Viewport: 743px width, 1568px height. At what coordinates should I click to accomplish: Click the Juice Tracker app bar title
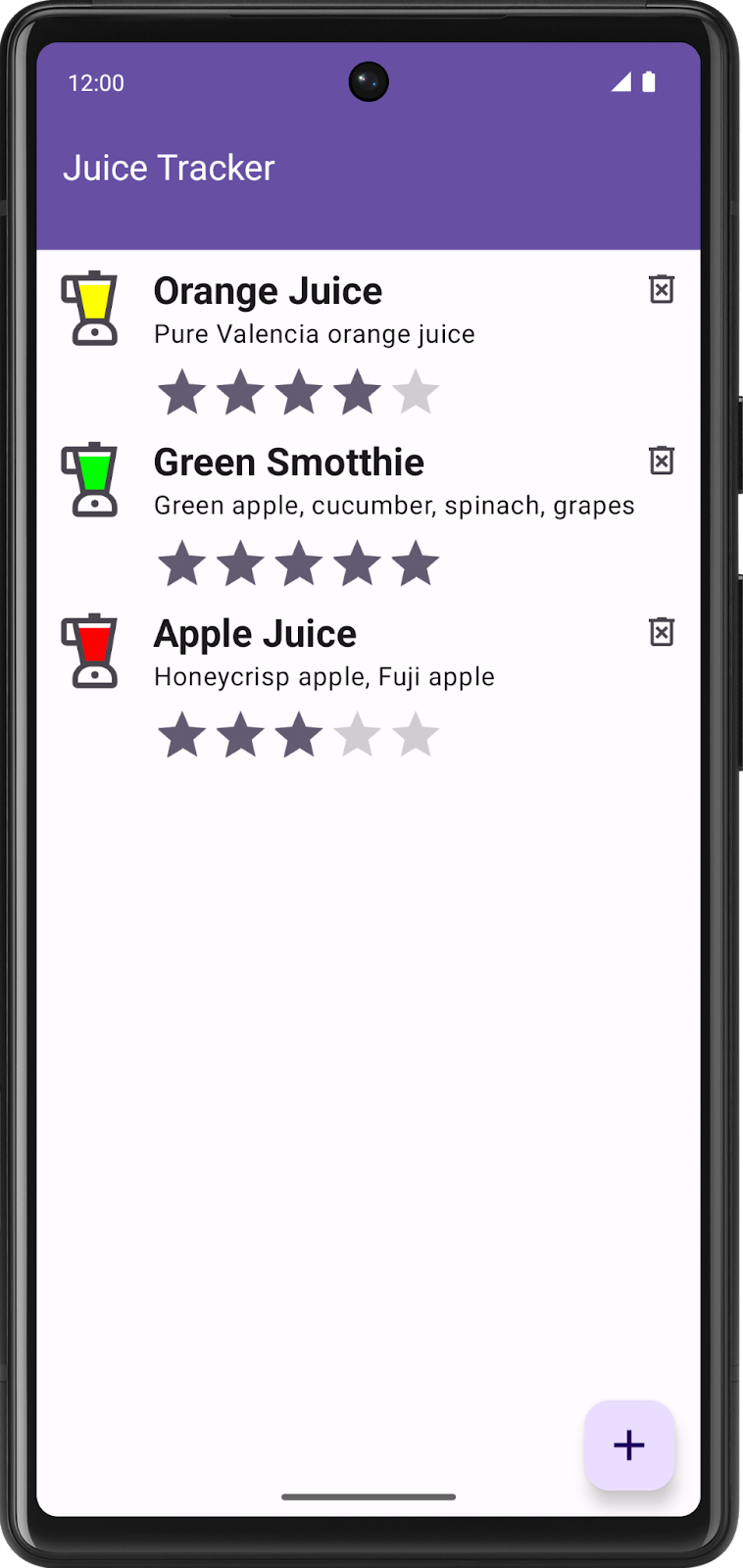point(171,168)
